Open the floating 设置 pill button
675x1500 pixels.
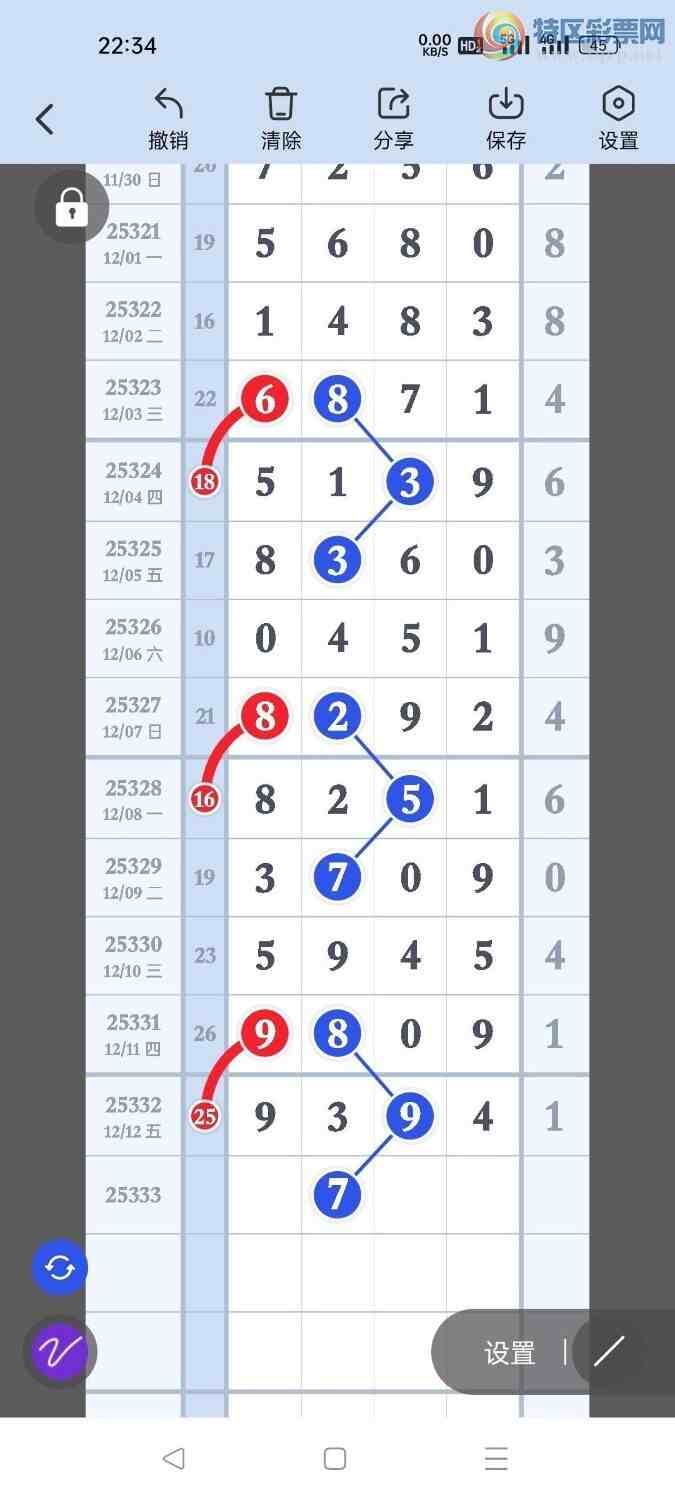coord(509,1353)
